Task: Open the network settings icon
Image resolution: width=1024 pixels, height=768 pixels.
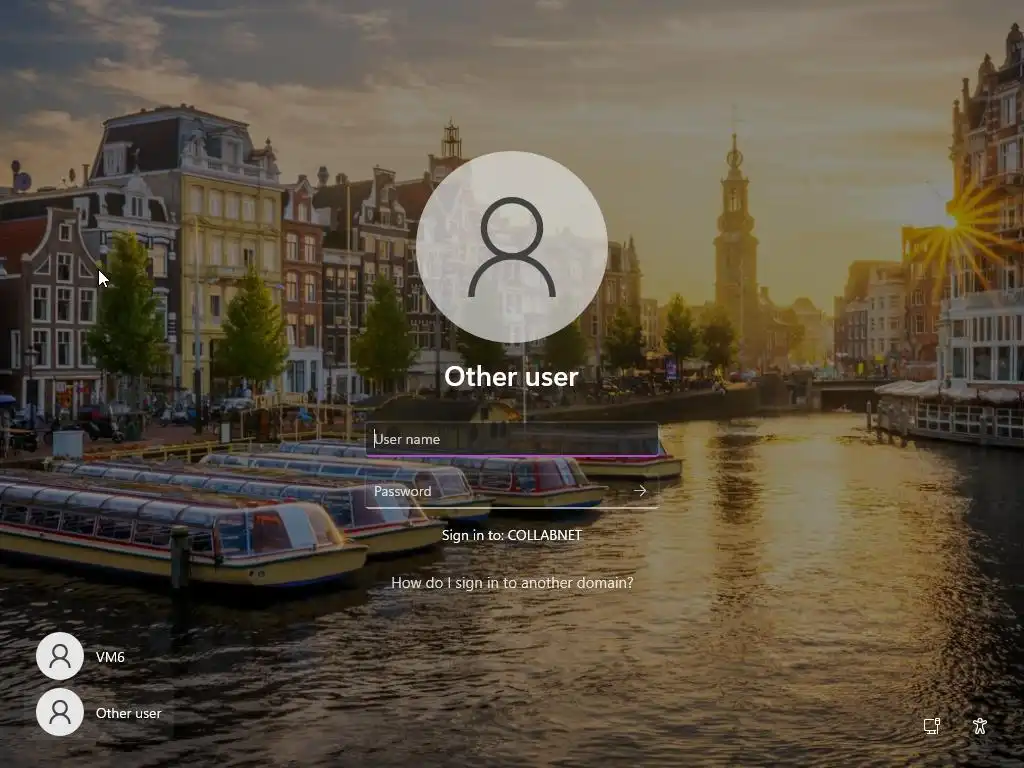Action: 932,726
